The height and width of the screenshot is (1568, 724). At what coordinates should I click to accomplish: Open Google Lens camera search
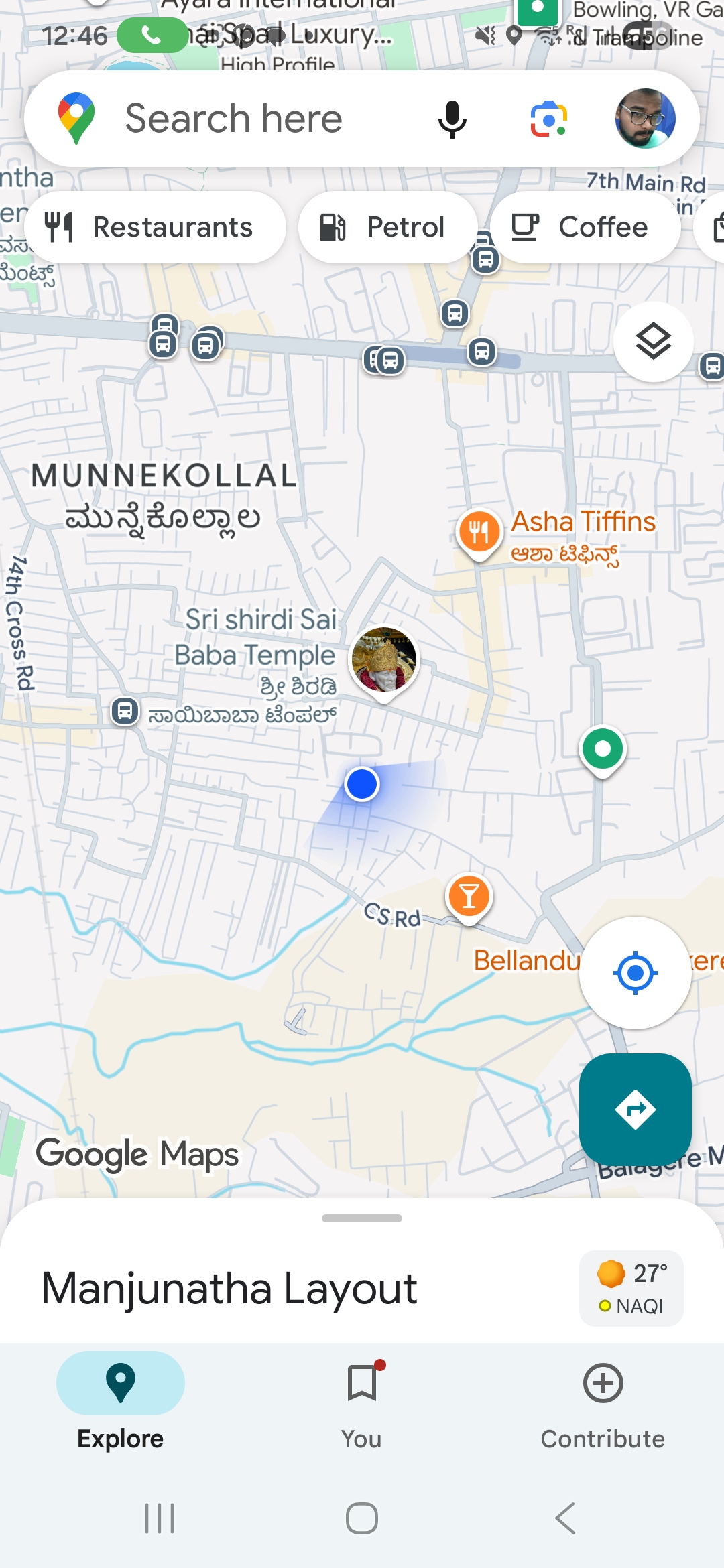coord(549,119)
